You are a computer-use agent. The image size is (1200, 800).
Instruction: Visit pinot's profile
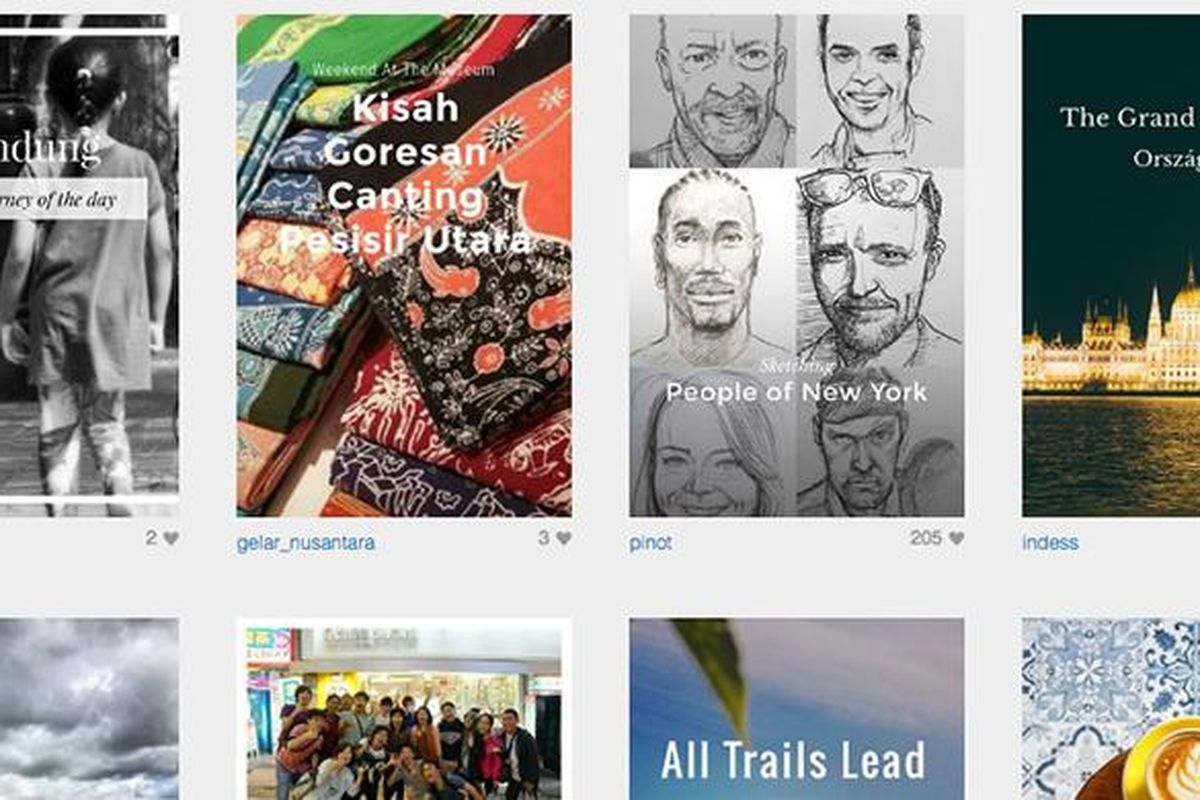pos(651,542)
